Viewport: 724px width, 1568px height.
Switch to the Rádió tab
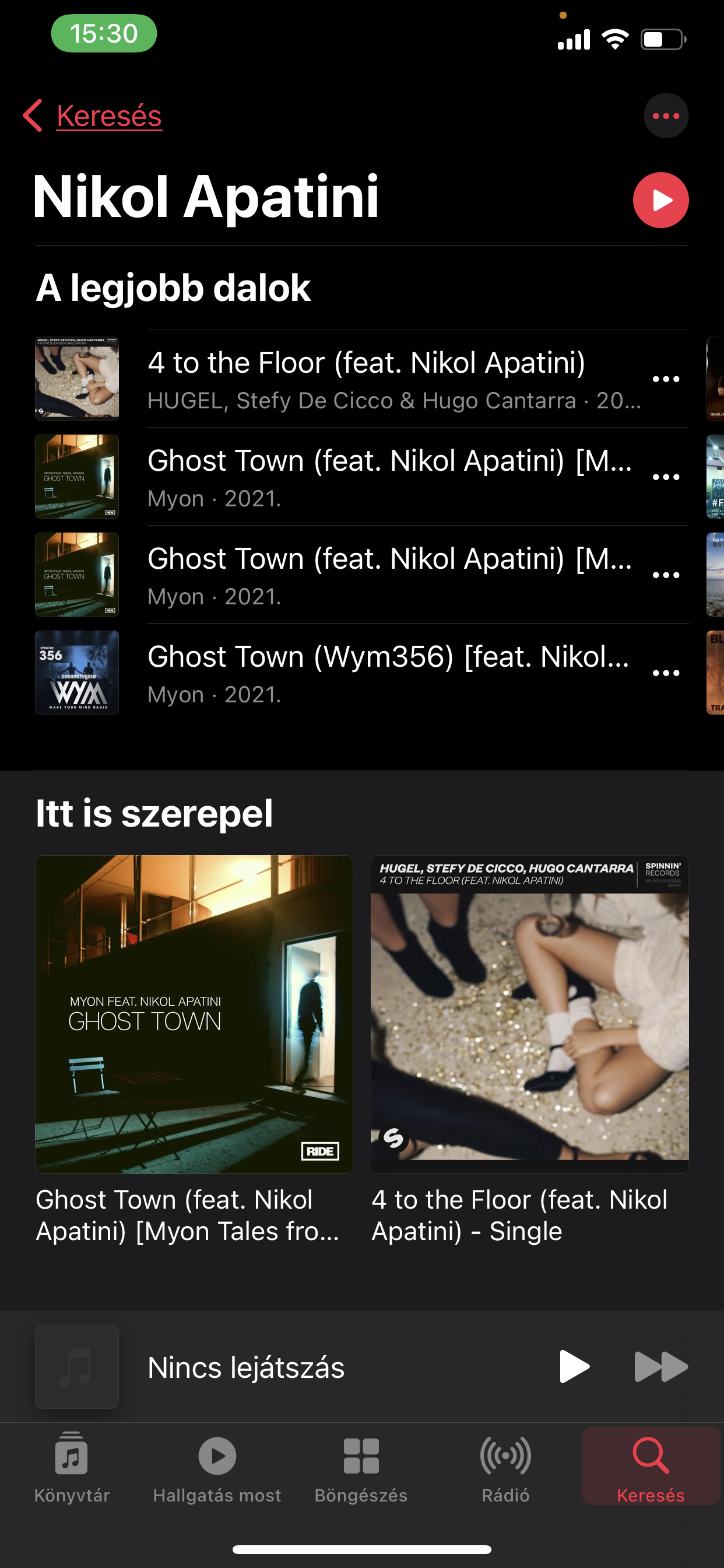click(505, 1468)
